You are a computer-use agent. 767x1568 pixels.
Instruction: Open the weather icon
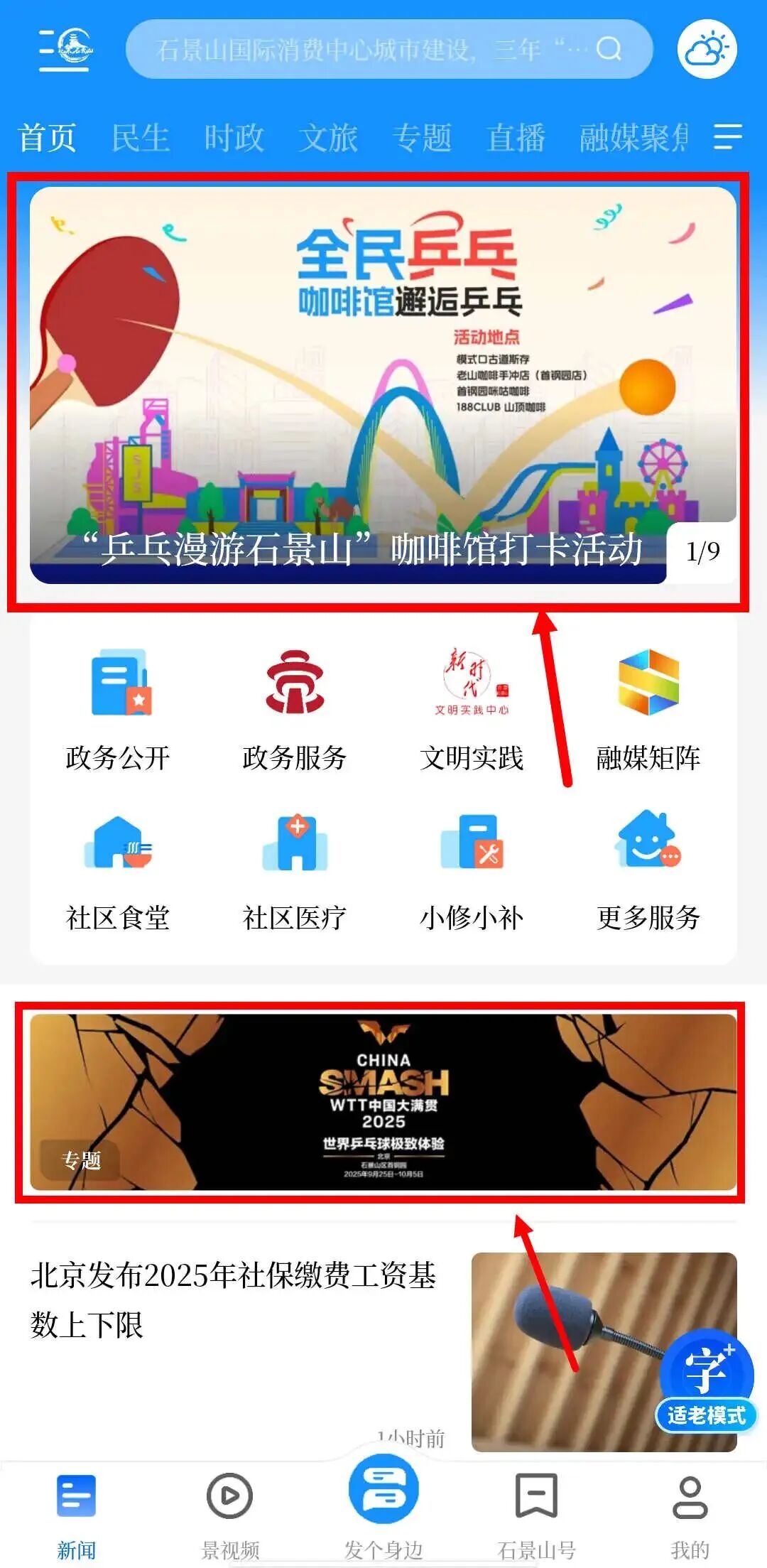(707, 50)
